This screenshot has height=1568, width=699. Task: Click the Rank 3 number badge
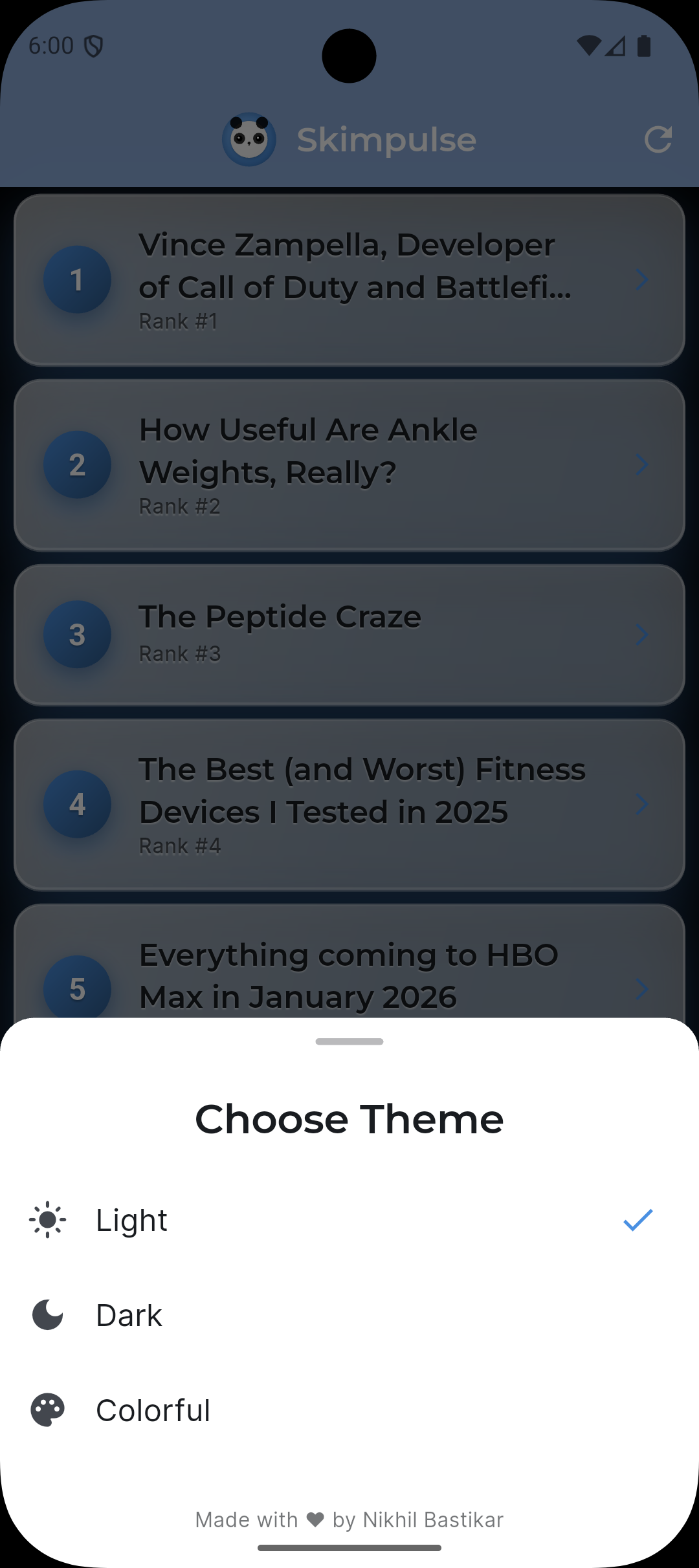point(77,635)
